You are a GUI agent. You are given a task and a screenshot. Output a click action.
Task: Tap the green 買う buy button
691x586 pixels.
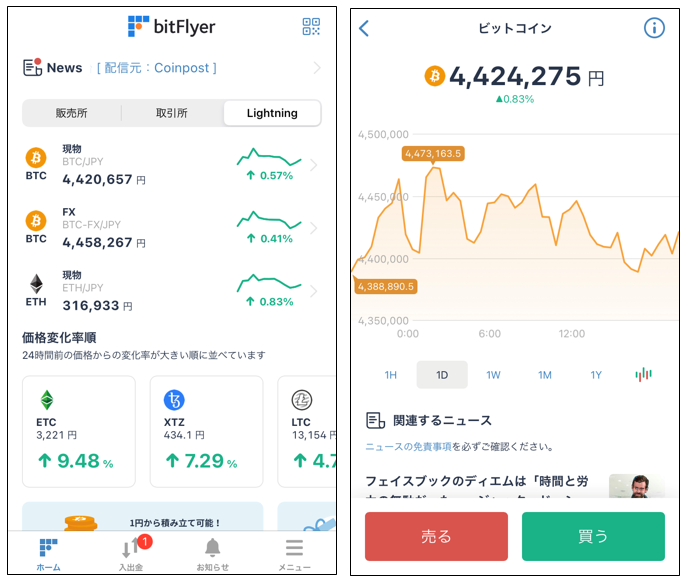[593, 537]
